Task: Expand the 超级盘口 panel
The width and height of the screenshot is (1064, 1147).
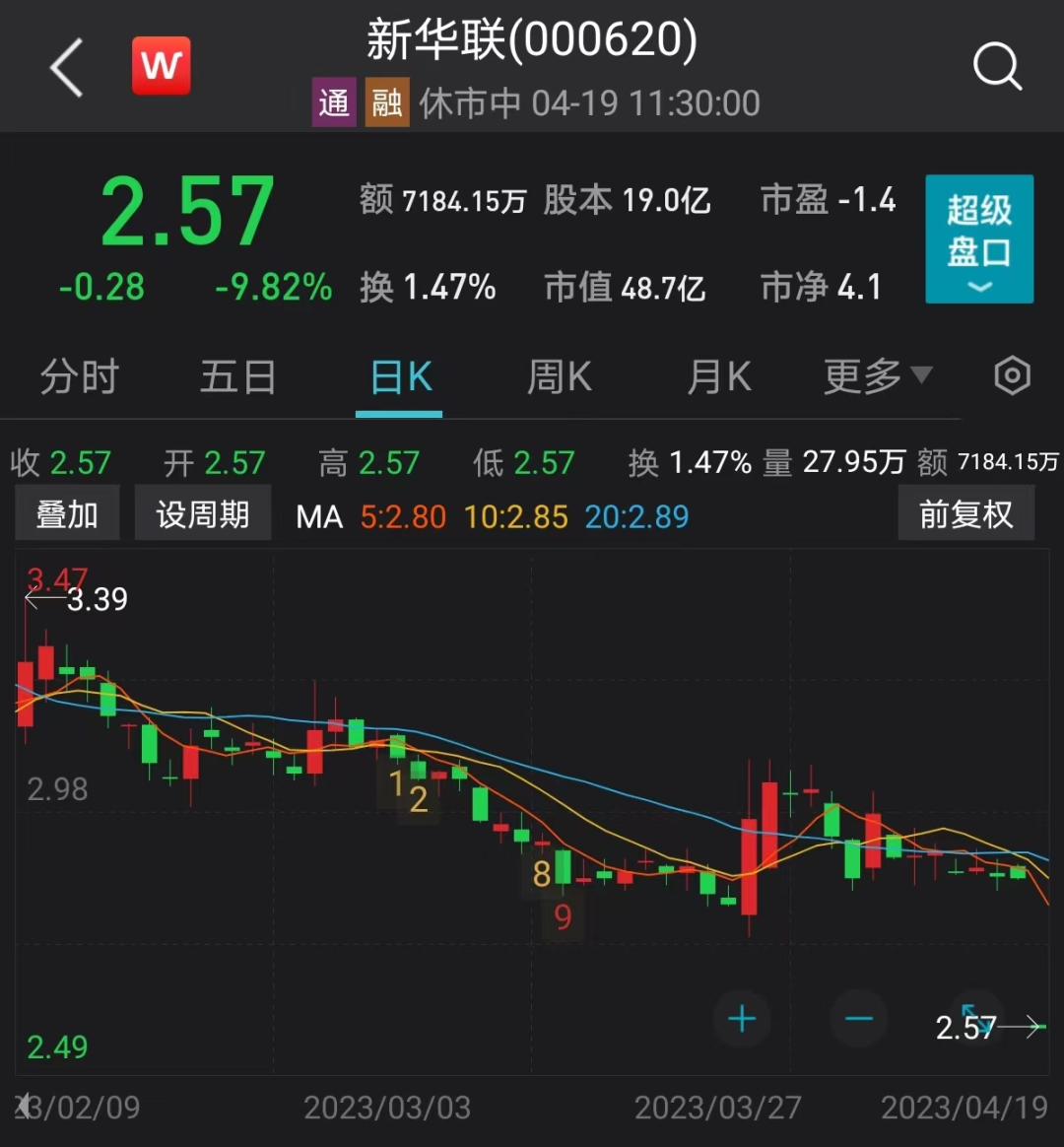Action: coord(978,239)
